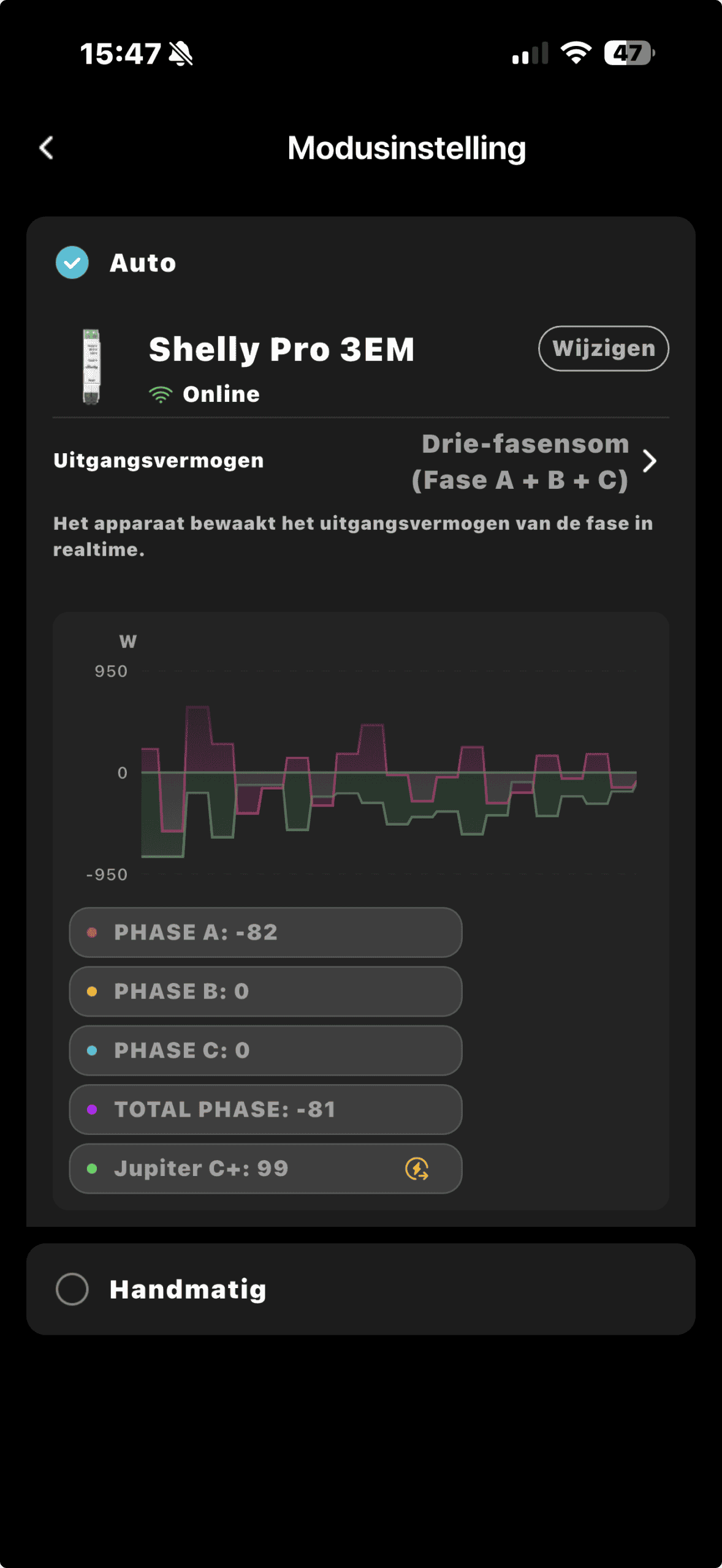722x1568 pixels.
Task: Select the Handmatig mode option
Action: (x=72, y=1289)
